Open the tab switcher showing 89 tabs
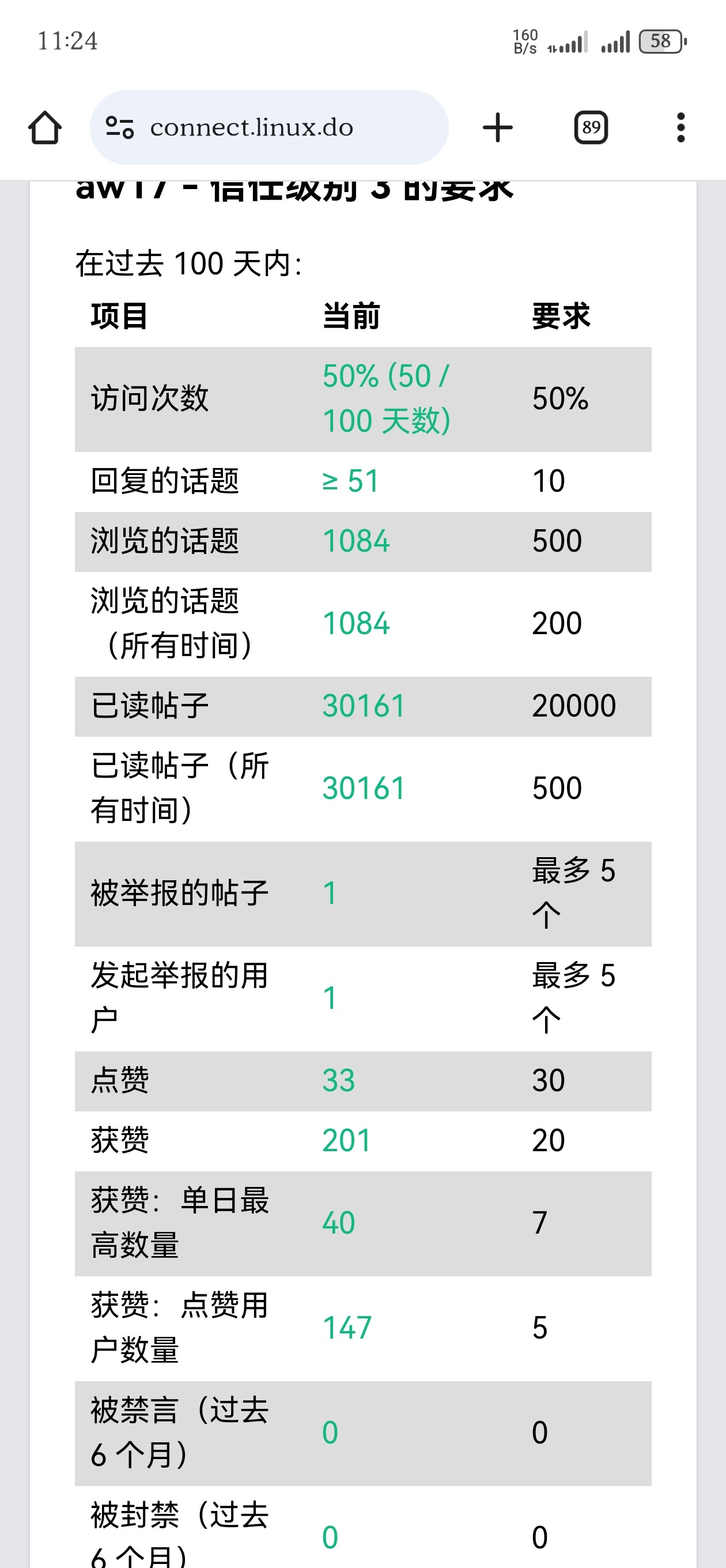Screen dimensions: 726x1568 pos(591,127)
